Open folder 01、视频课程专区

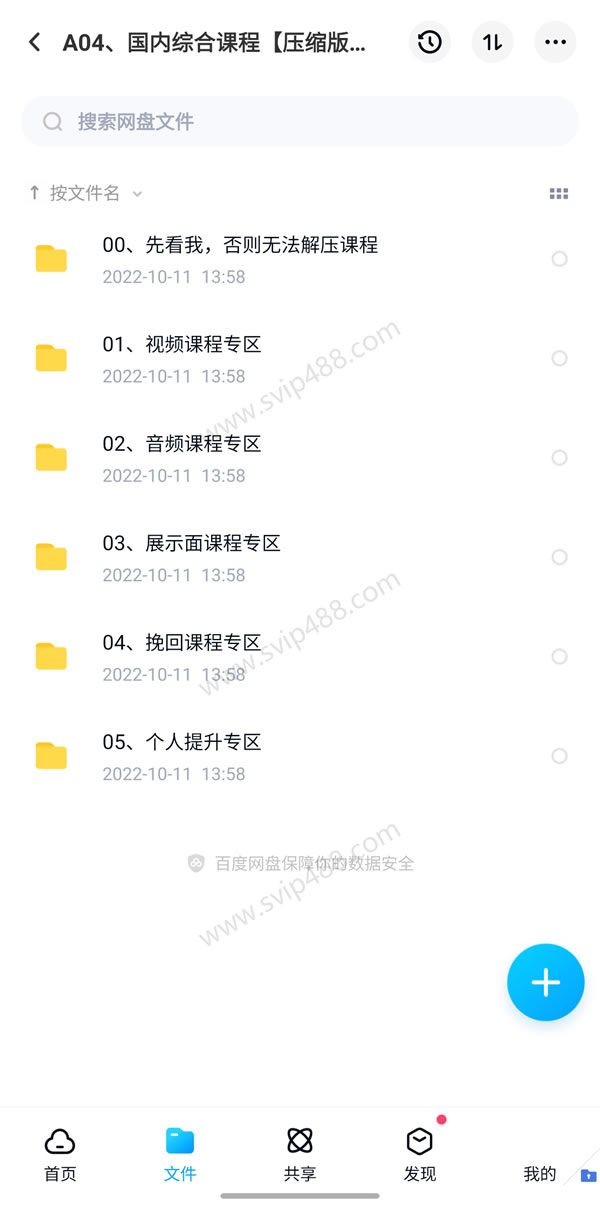pos(300,358)
